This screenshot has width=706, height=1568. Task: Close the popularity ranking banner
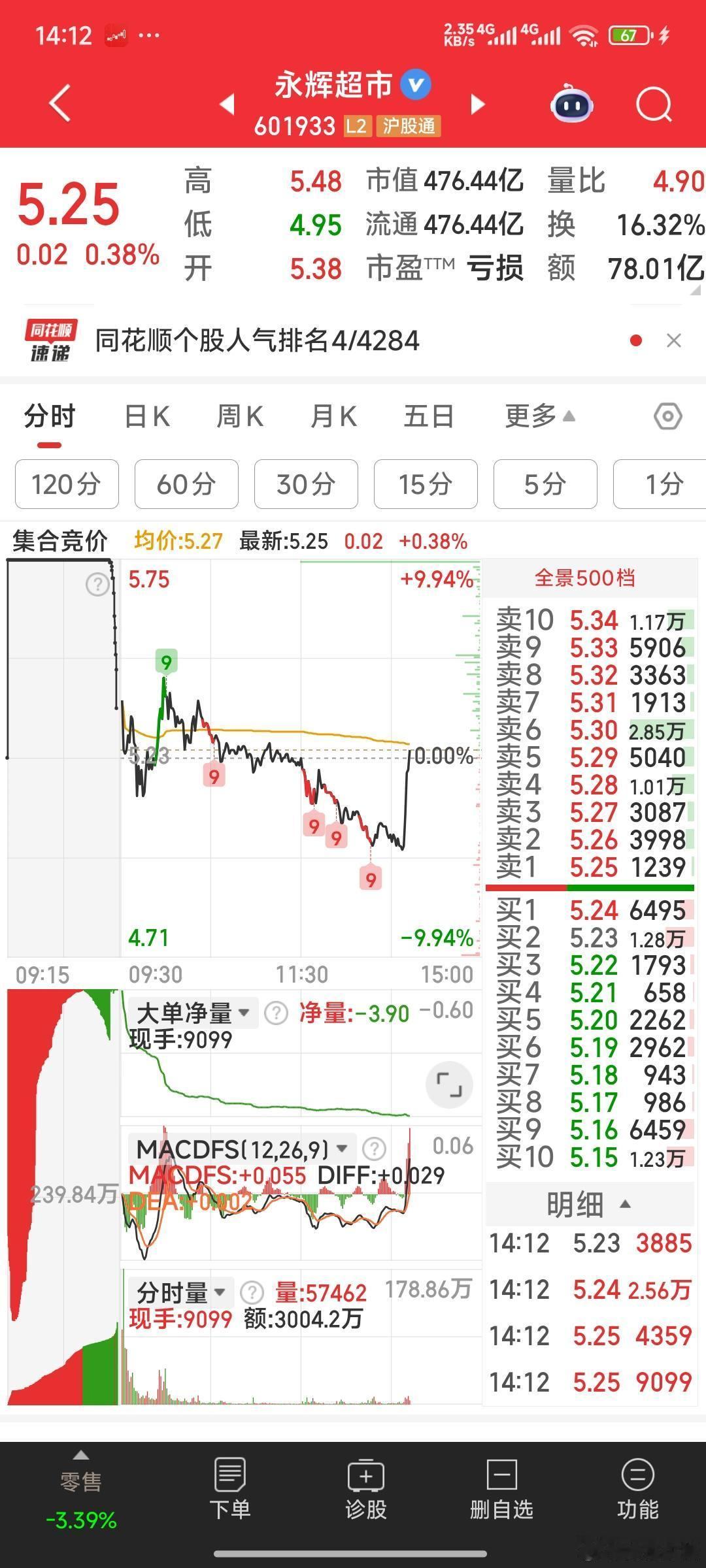tap(674, 340)
